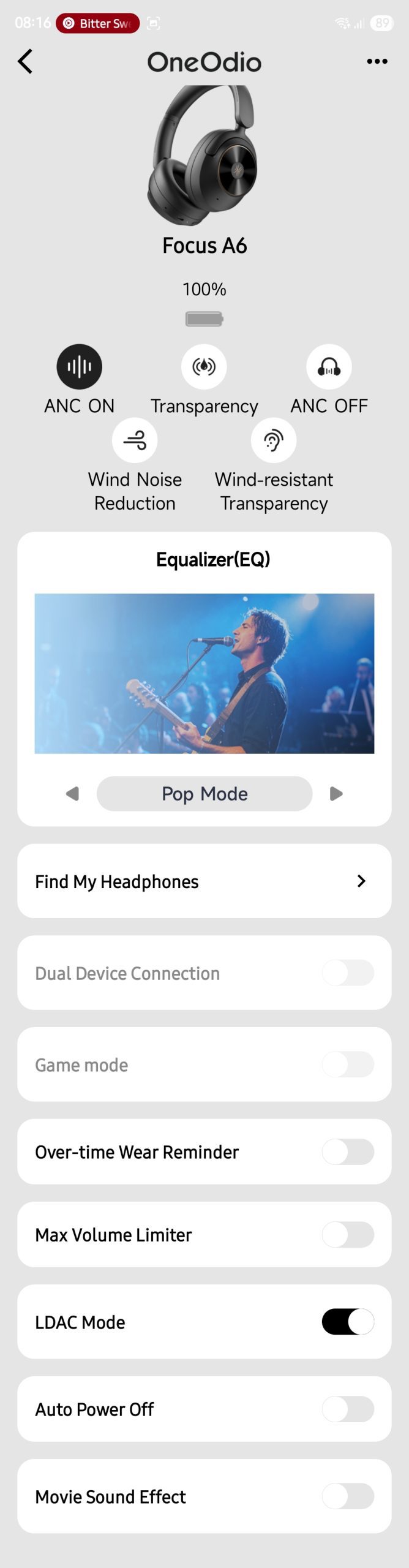The width and height of the screenshot is (409, 1568).
Task: Select ANC ON noise mode
Action: [x=79, y=367]
